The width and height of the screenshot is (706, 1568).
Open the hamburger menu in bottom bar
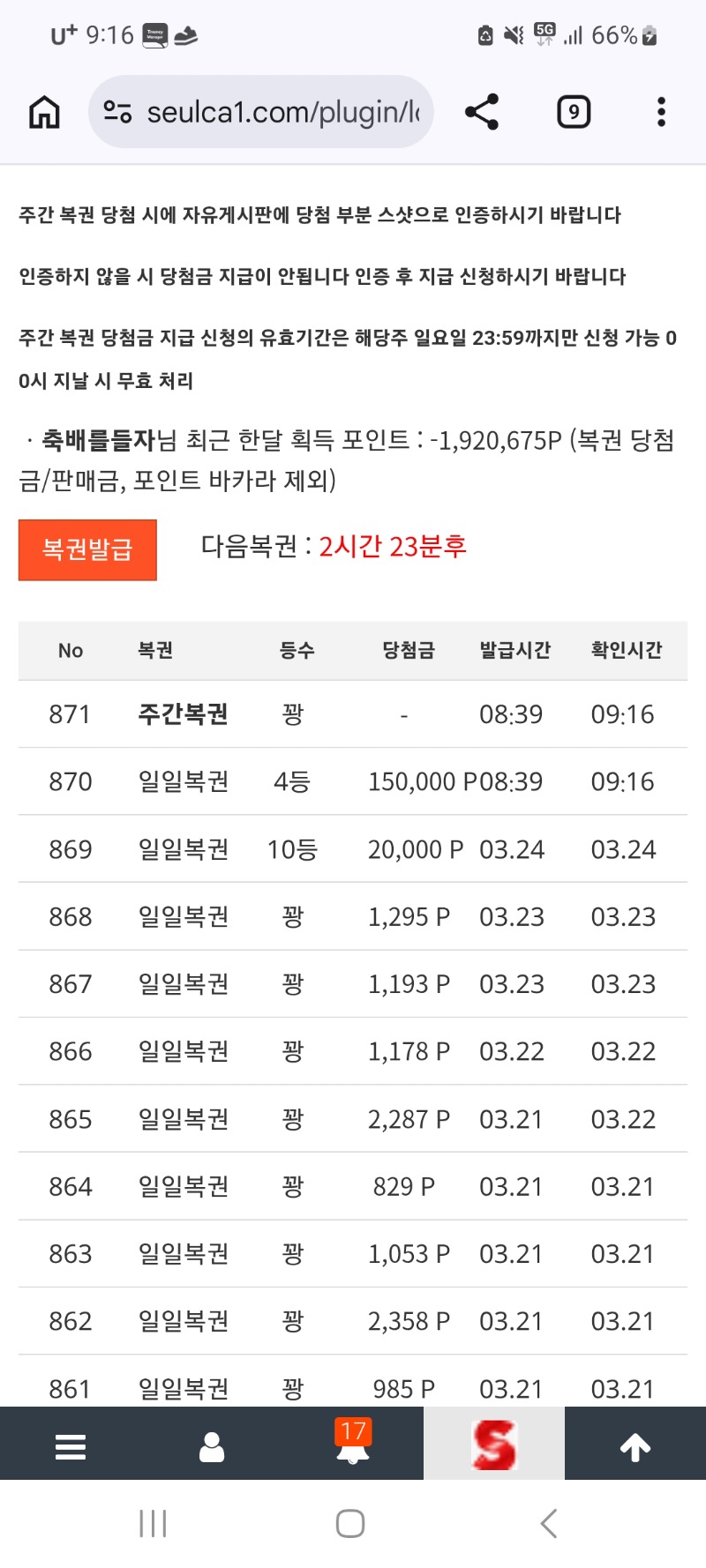click(71, 1446)
